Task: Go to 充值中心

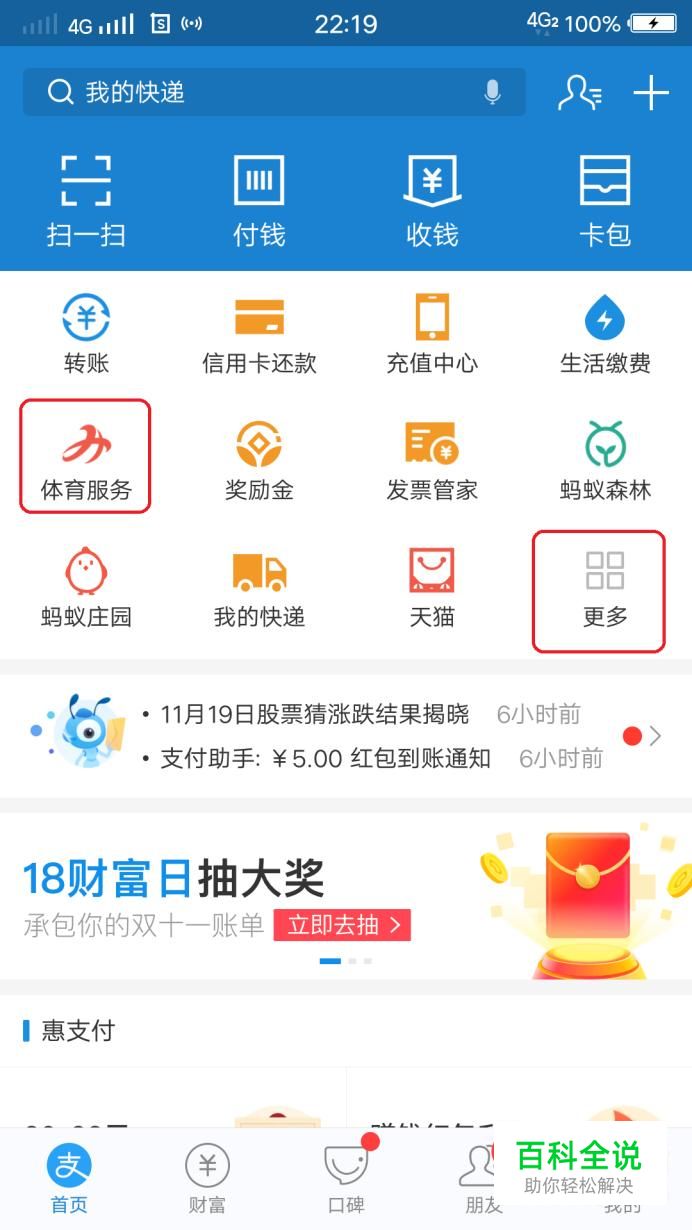Action: point(432,335)
